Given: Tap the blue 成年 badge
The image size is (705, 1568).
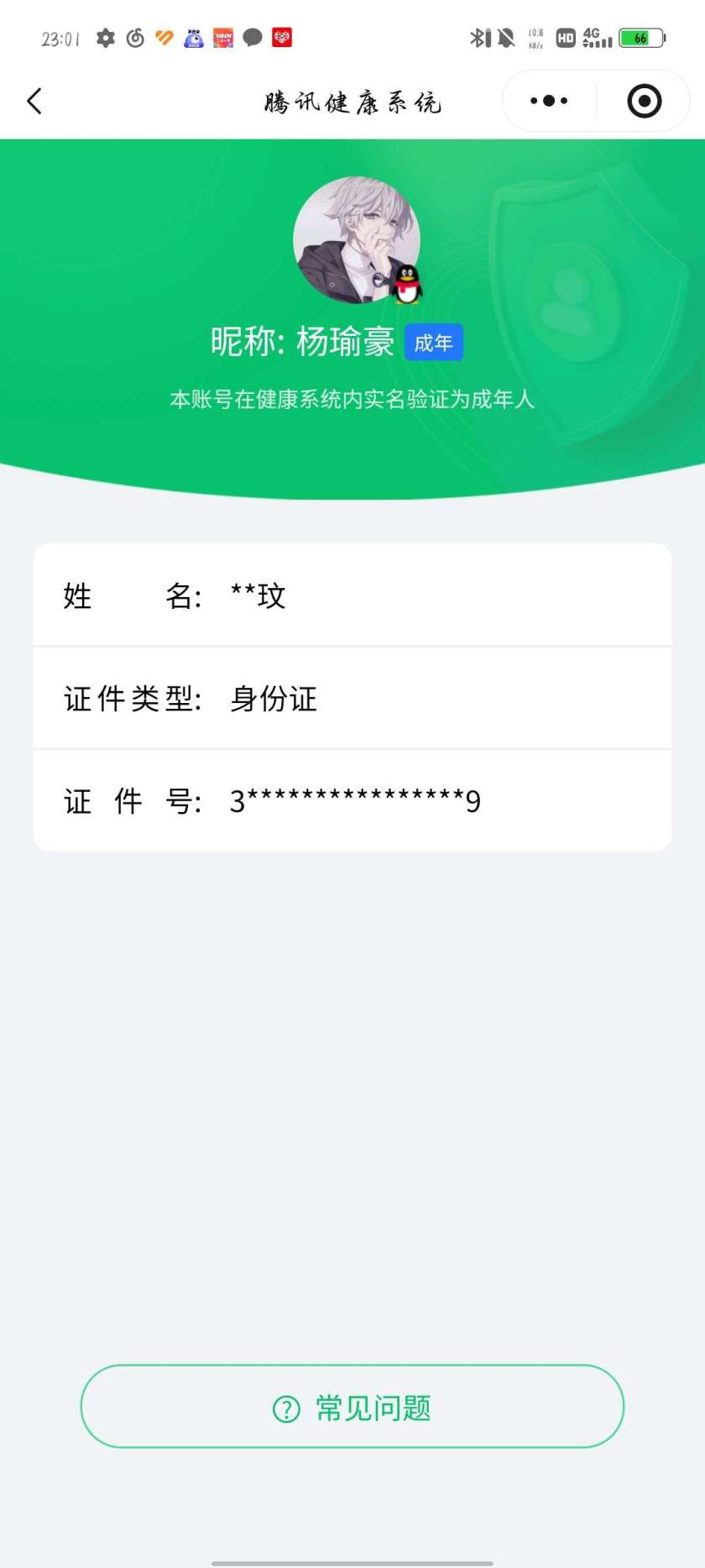Looking at the screenshot, I should 434,342.
